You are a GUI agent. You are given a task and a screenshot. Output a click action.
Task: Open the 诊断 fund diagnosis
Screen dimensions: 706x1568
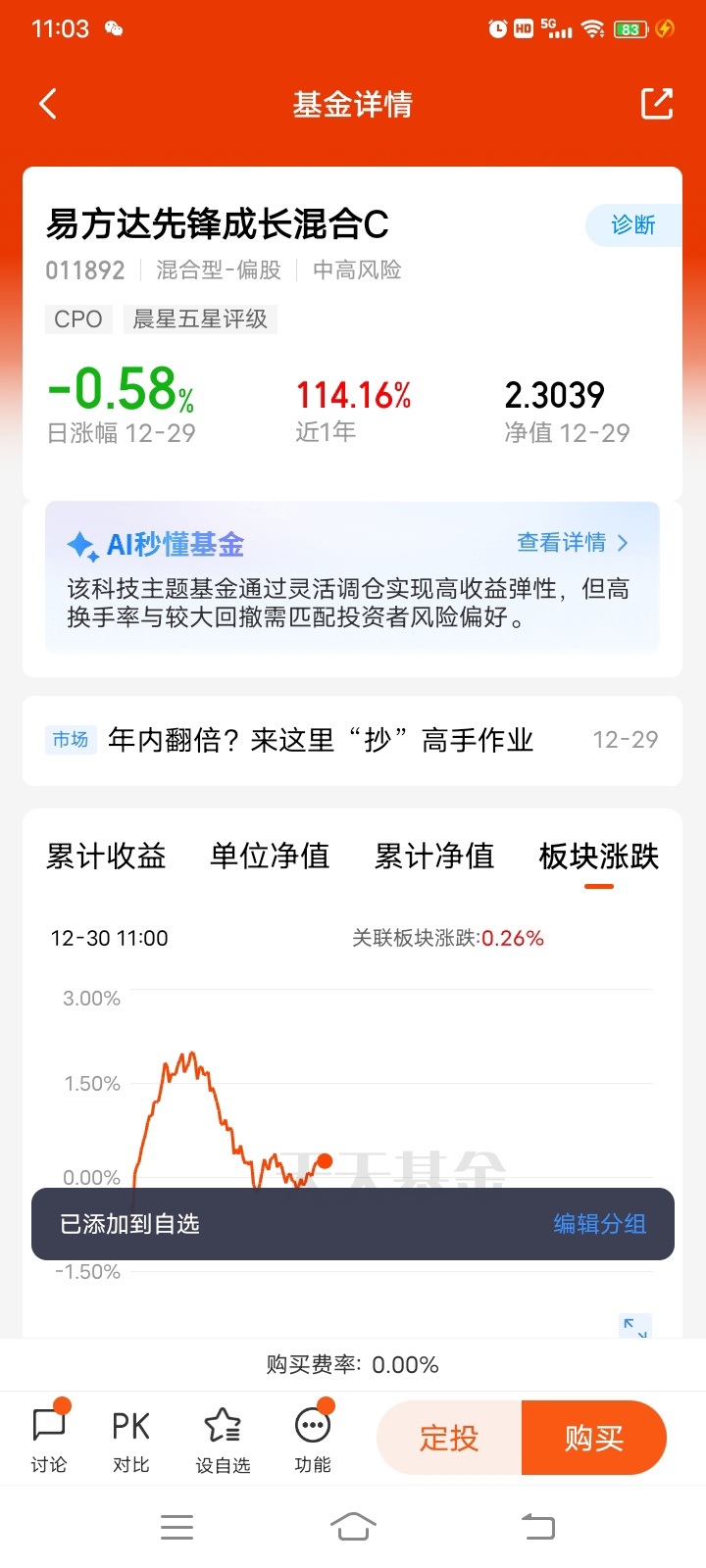pos(632,225)
